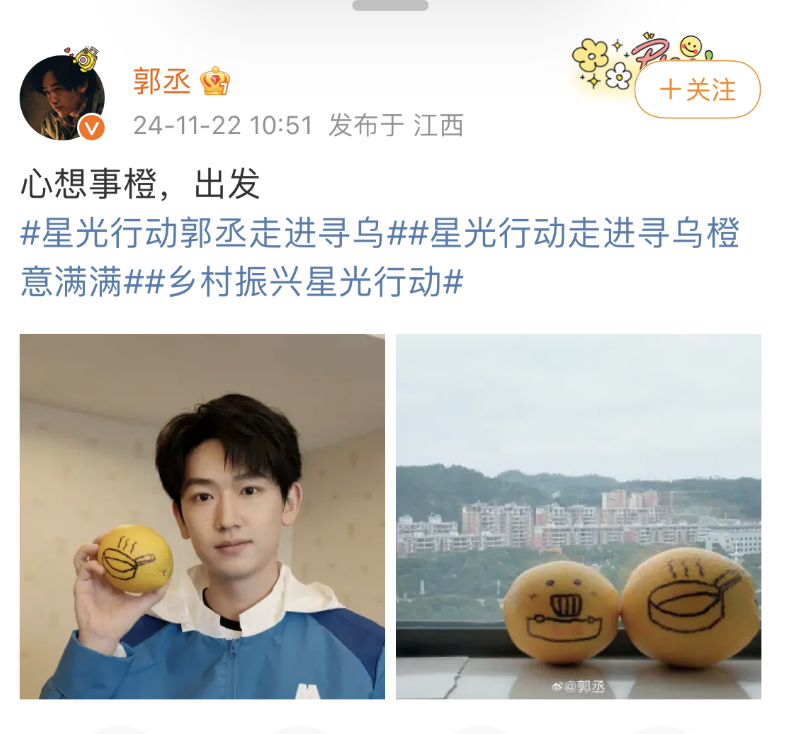View the photo of two oranges by window
The image size is (786, 734).
tap(578, 516)
